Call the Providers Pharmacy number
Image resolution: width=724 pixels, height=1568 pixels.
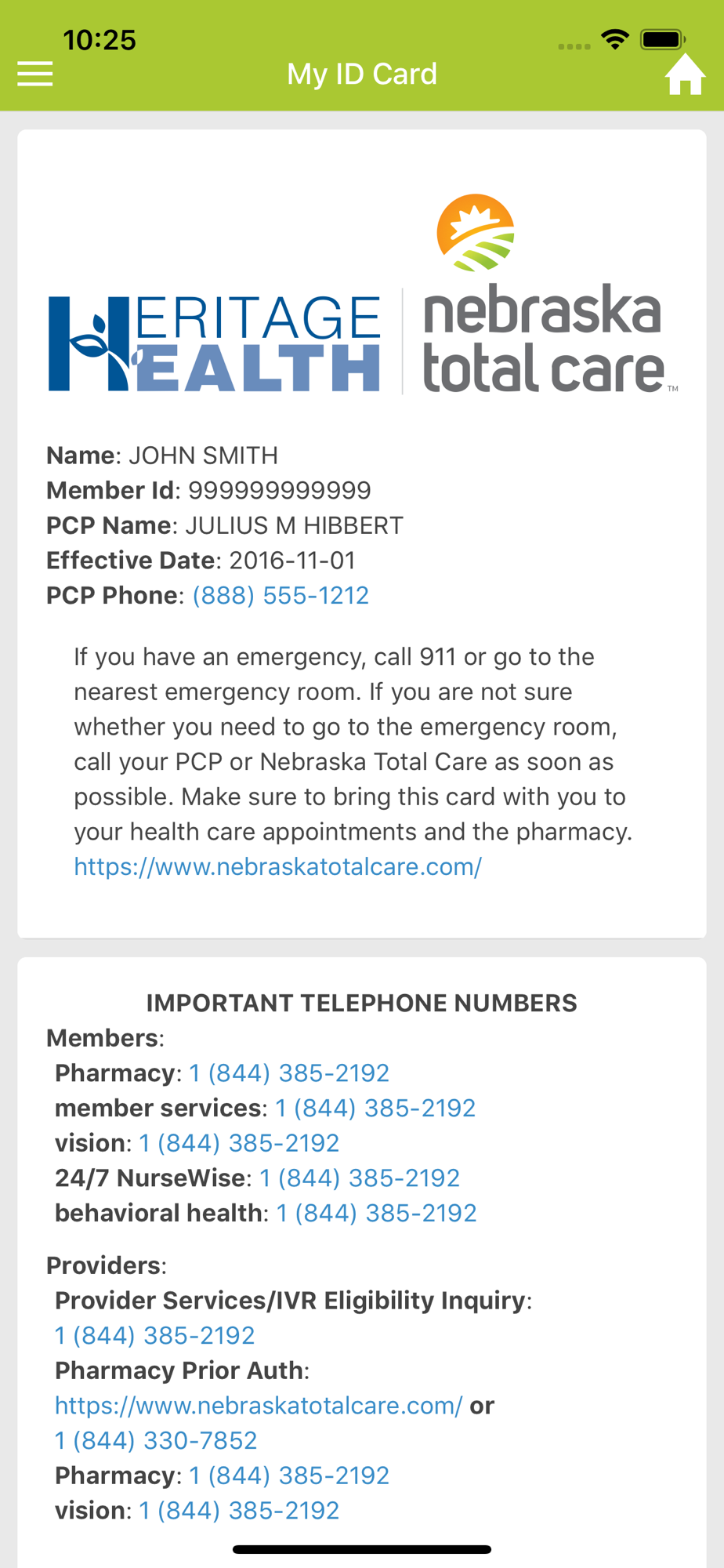click(289, 1475)
